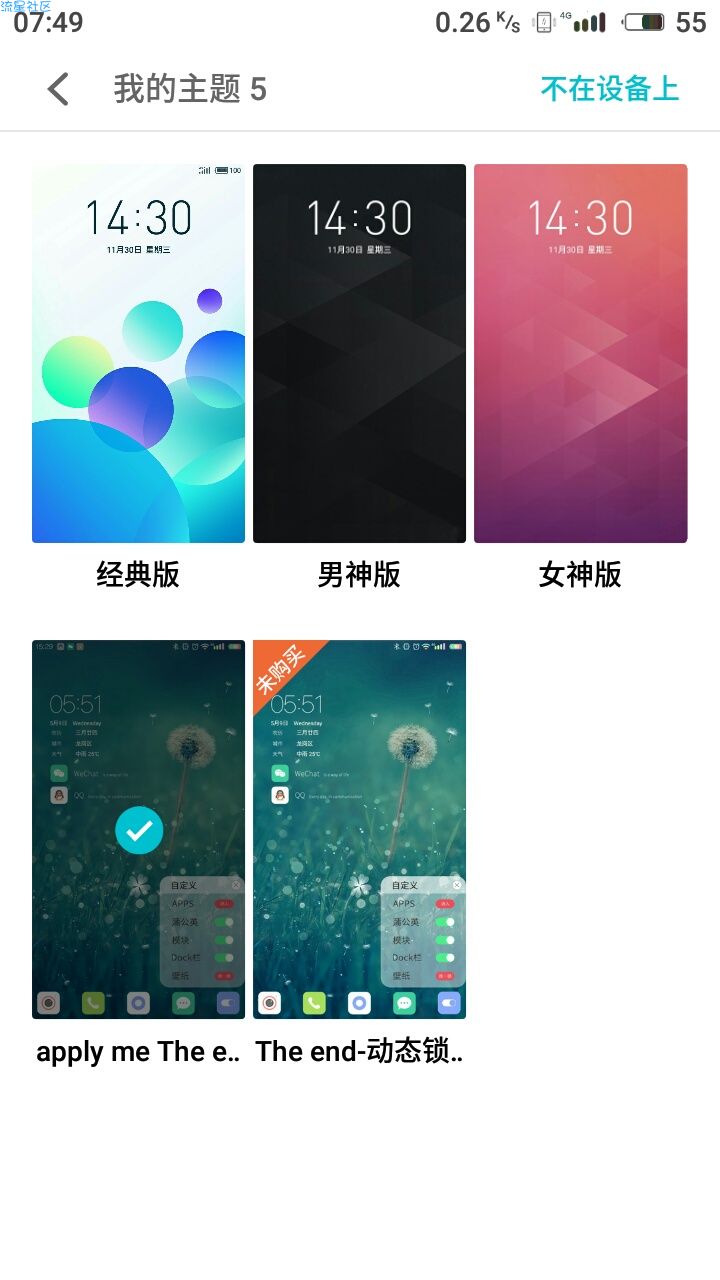Open the applied 'apply me The e..' theme
This screenshot has width=720, height=1280.
138,830
